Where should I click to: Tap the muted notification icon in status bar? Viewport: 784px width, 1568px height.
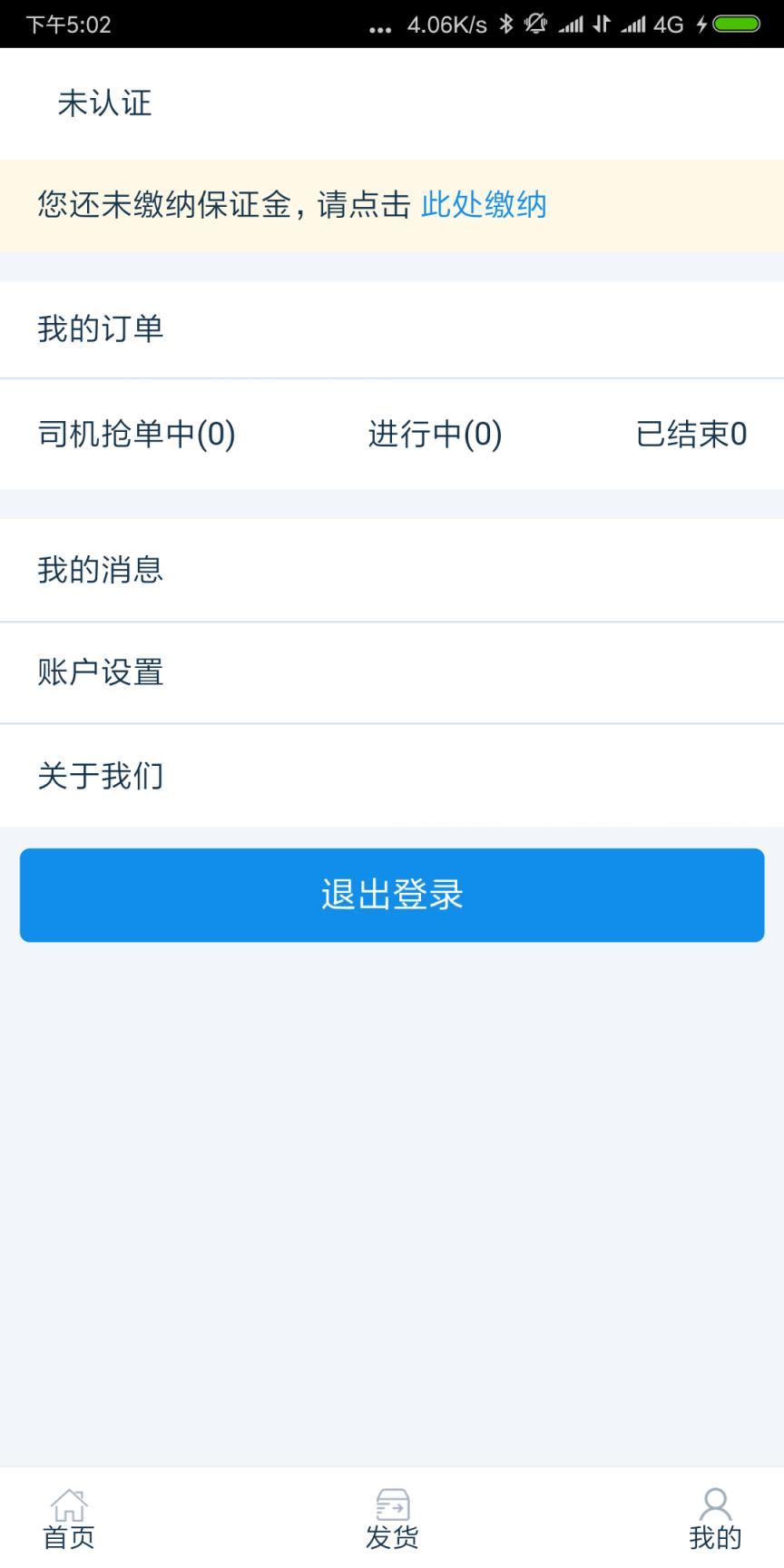[x=534, y=24]
